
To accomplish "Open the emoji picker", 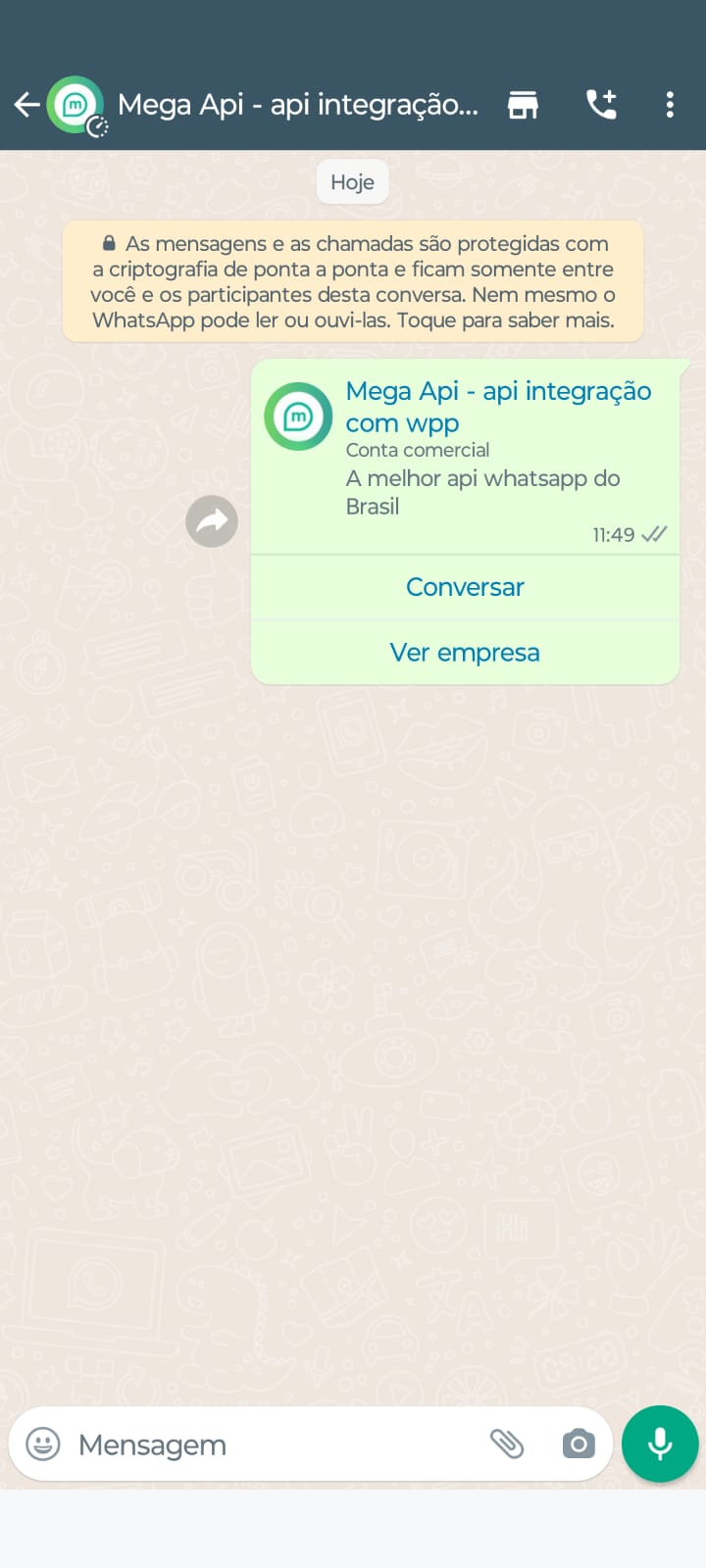I will click(43, 1444).
